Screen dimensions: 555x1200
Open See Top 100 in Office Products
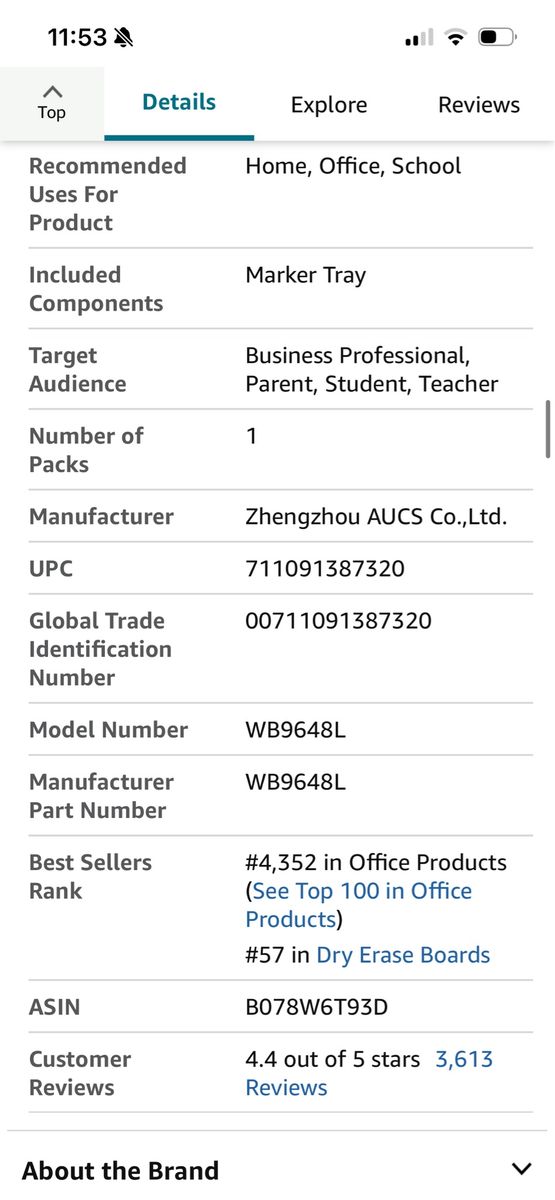[x=359, y=905]
